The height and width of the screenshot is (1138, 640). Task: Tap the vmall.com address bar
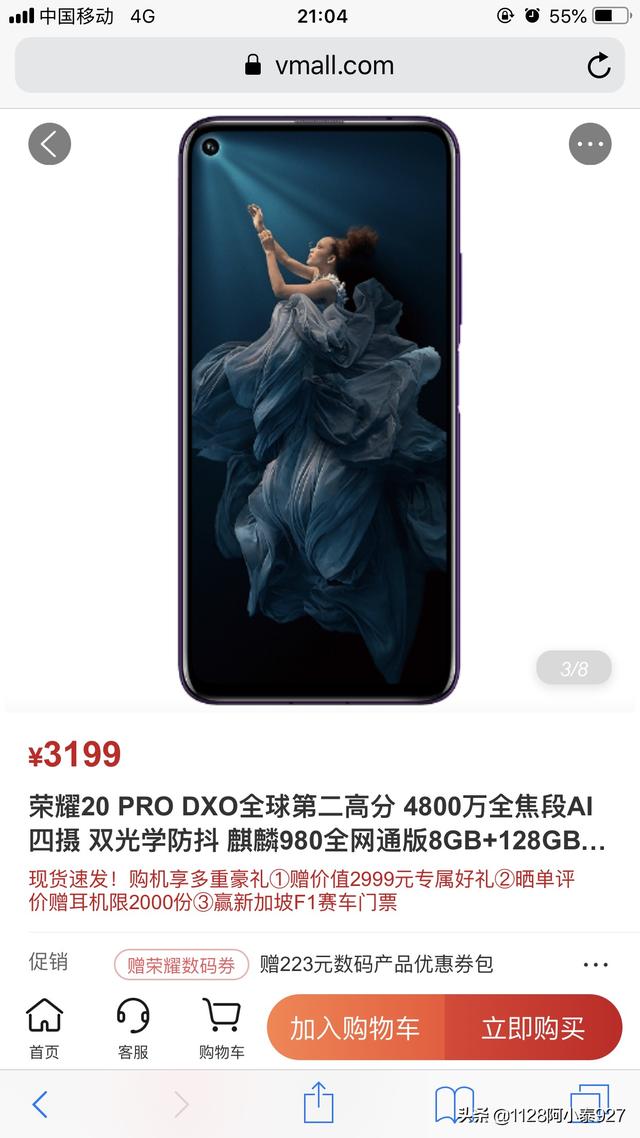pos(320,66)
